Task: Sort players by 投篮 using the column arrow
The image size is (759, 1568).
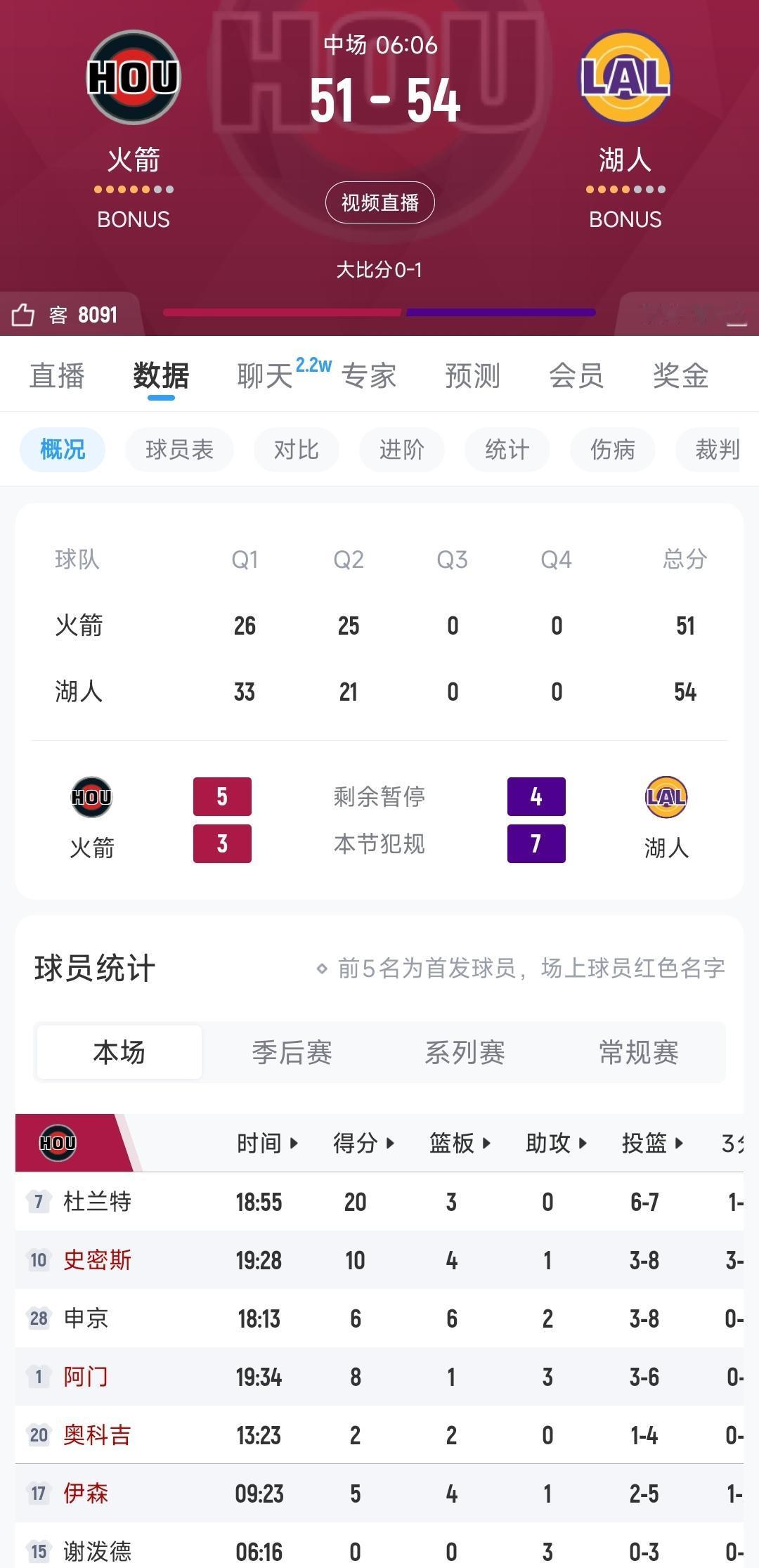Action: pos(679,1142)
